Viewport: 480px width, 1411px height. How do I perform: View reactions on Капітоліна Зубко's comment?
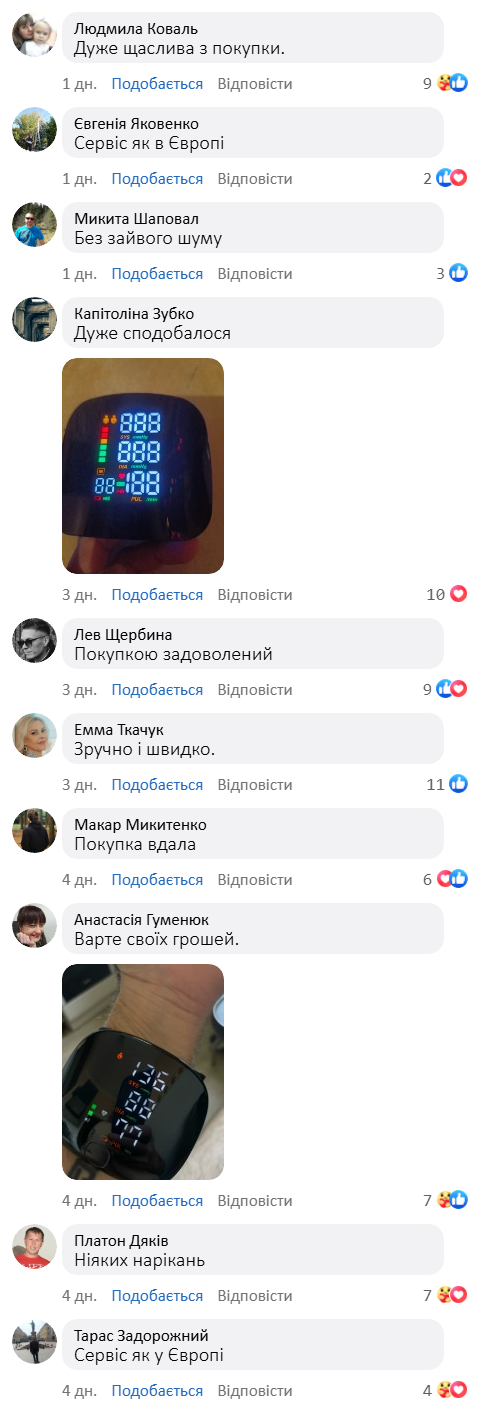[447, 595]
